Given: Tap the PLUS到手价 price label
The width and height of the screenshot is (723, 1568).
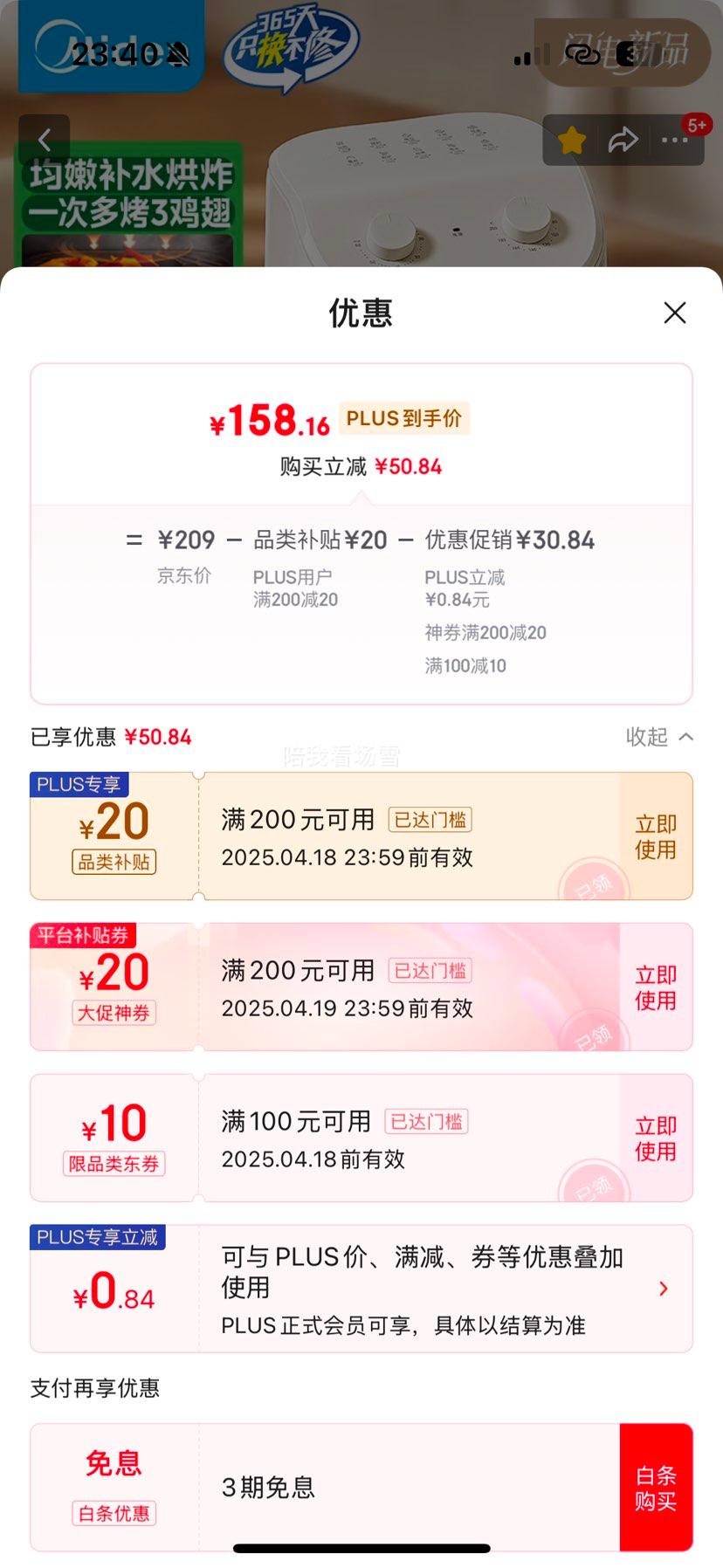Looking at the screenshot, I should pos(403,419).
